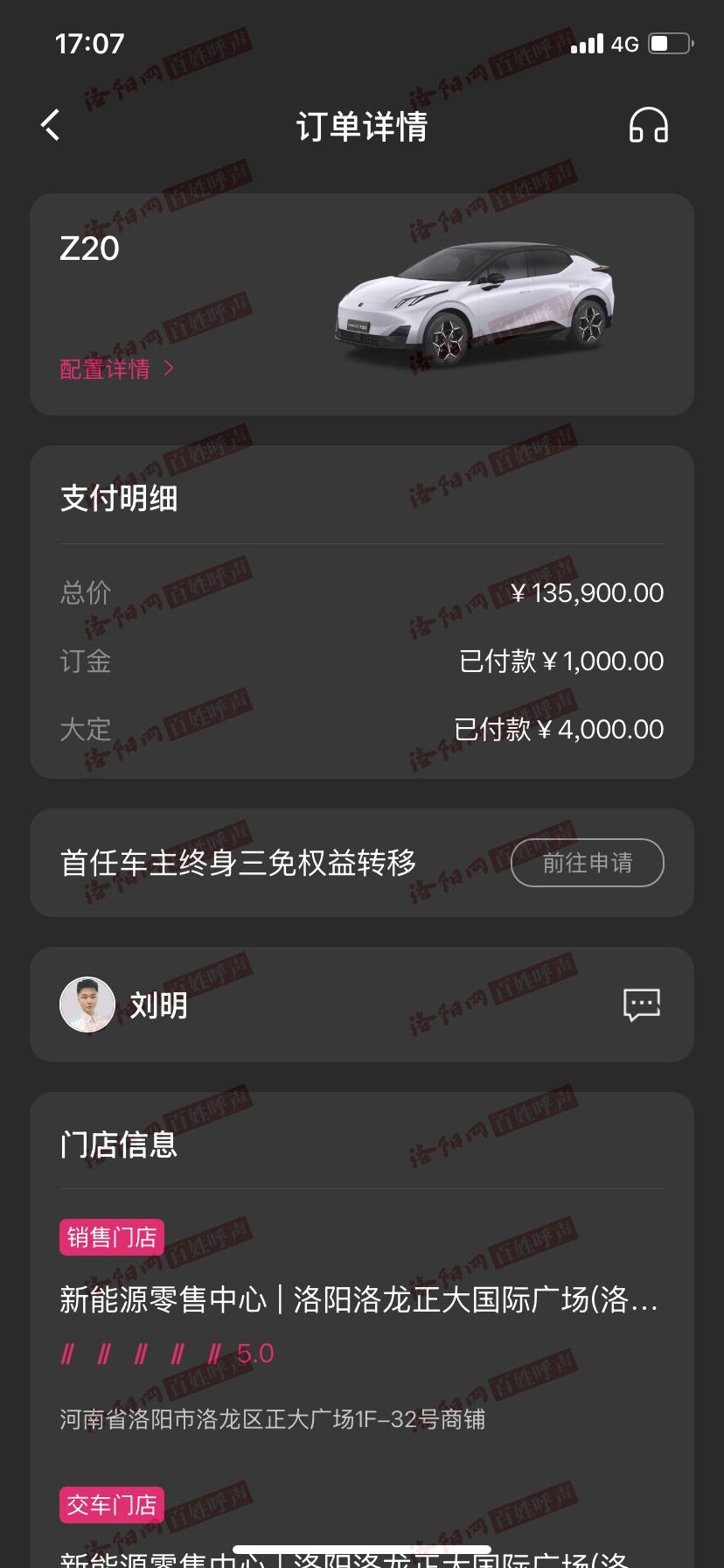Open 销售门店 新能源零售中心 store
Viewport: 724px width, 1568px height.
point(359,1300)
